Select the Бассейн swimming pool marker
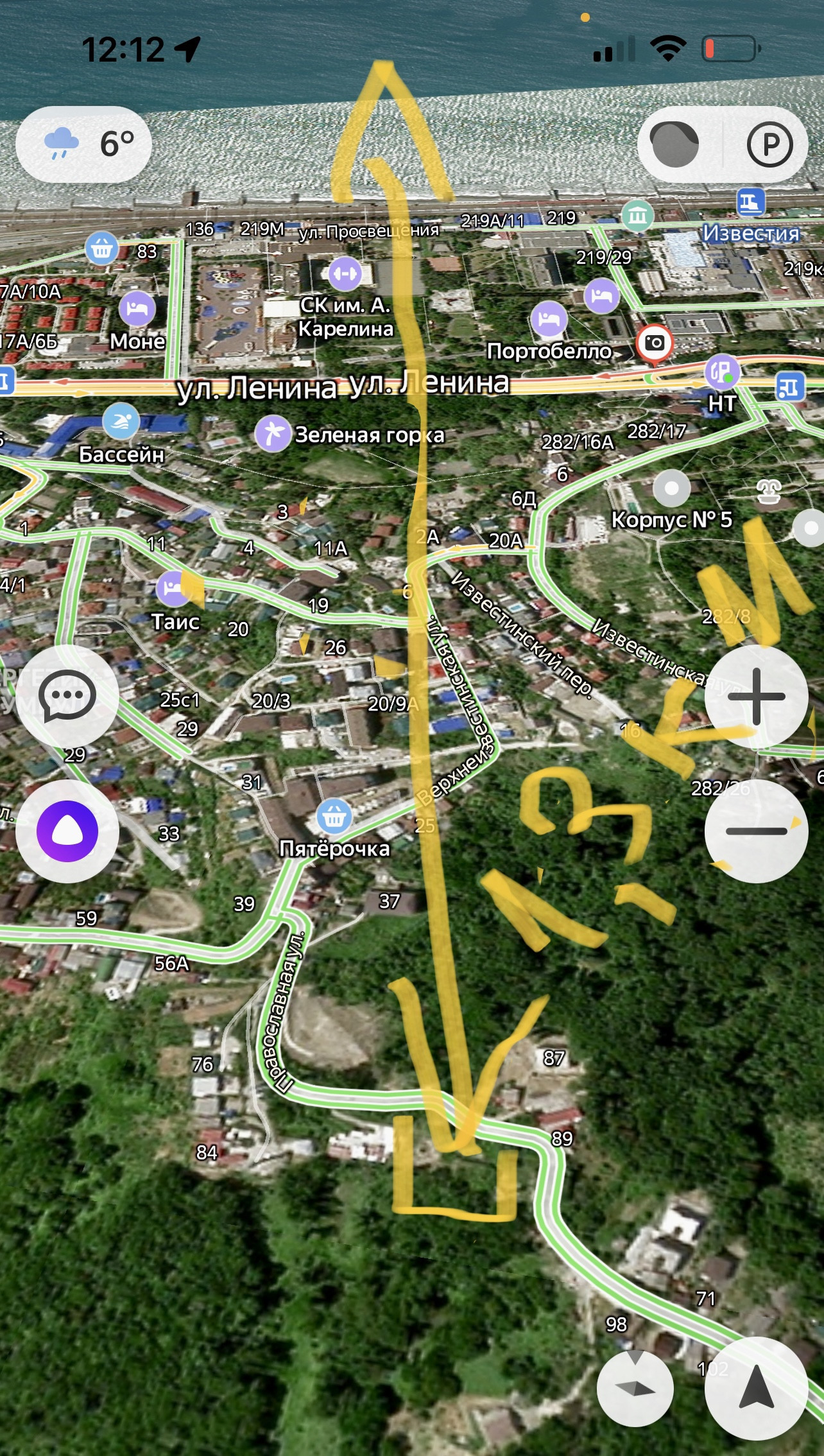The image size is (824, 1456). pos(121,422)
